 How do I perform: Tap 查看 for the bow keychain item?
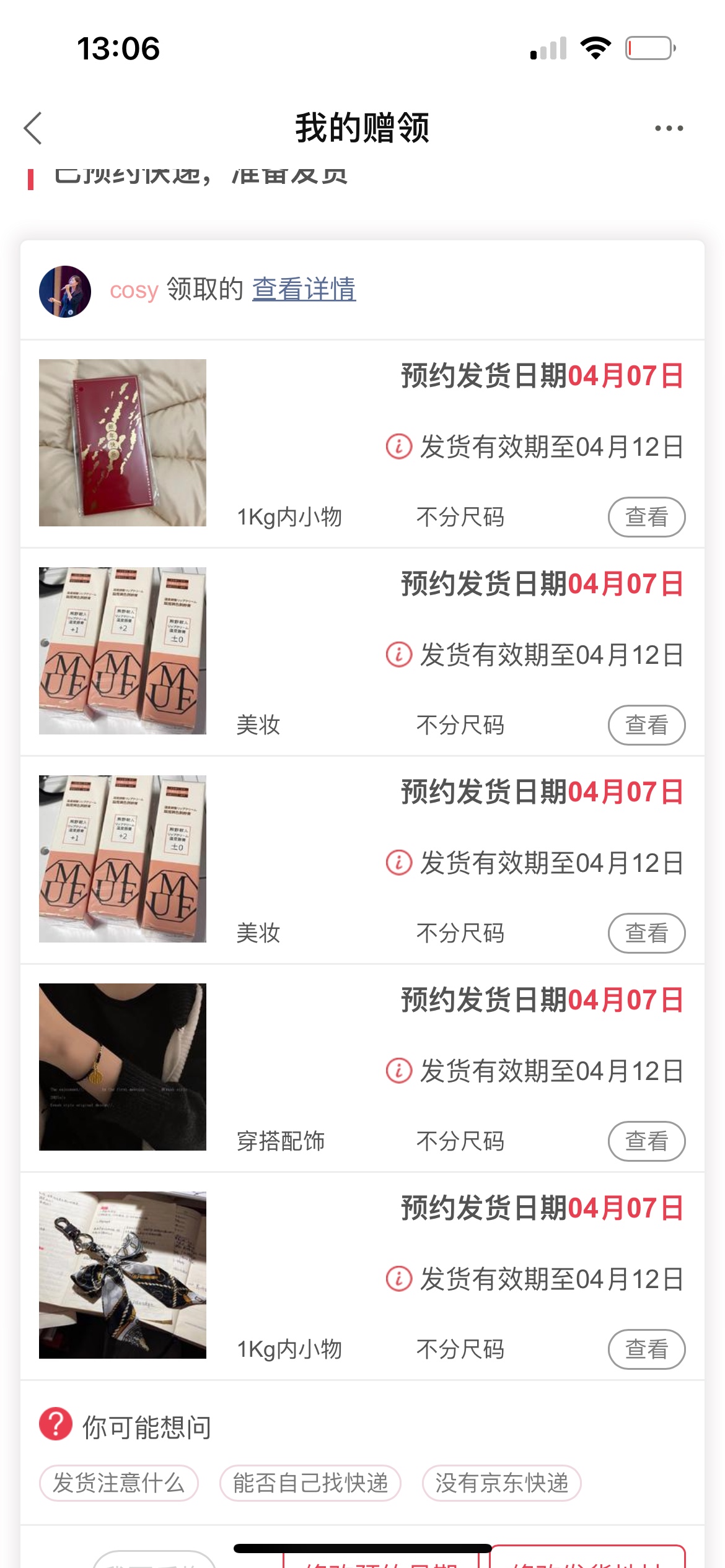tap(646, 1349)
